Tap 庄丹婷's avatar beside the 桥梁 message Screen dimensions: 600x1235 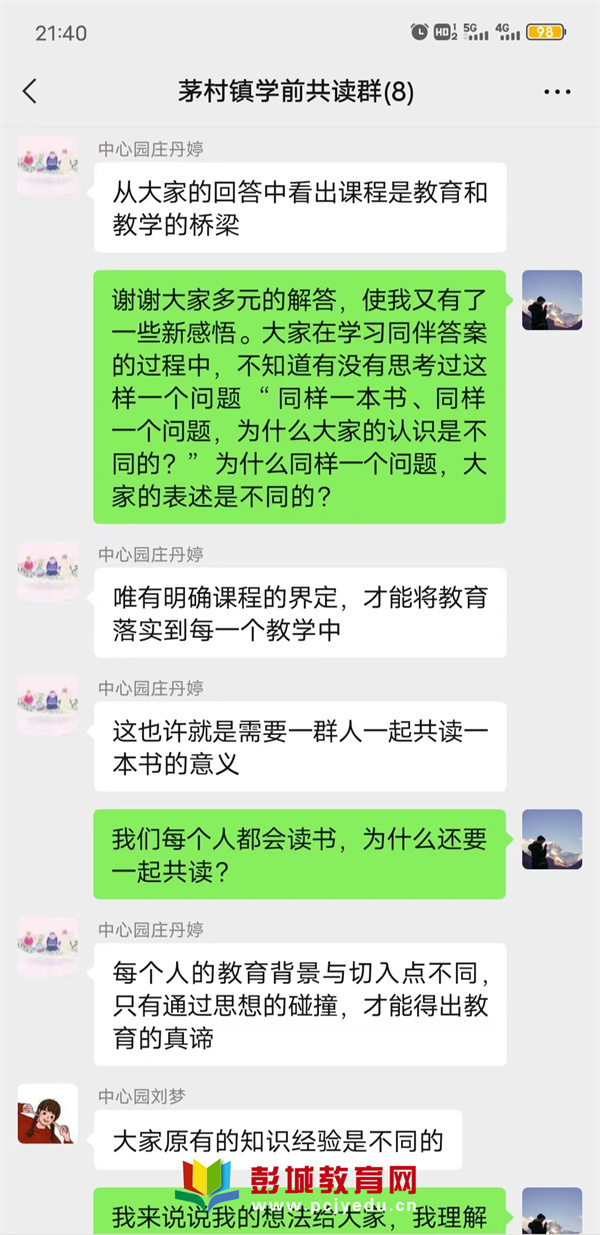coord(47,165)
